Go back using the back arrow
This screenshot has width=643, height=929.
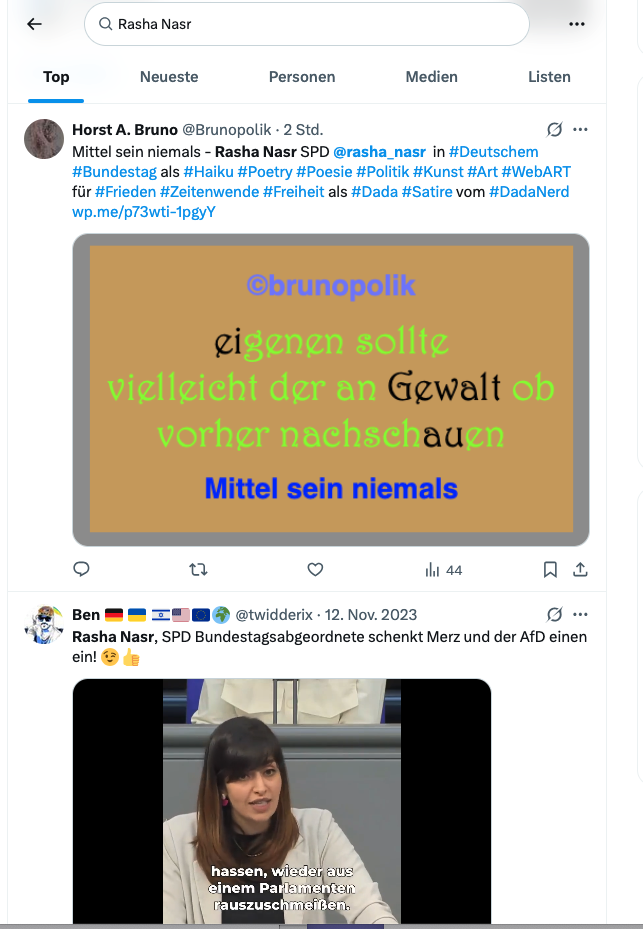click(x=34, y=24)
